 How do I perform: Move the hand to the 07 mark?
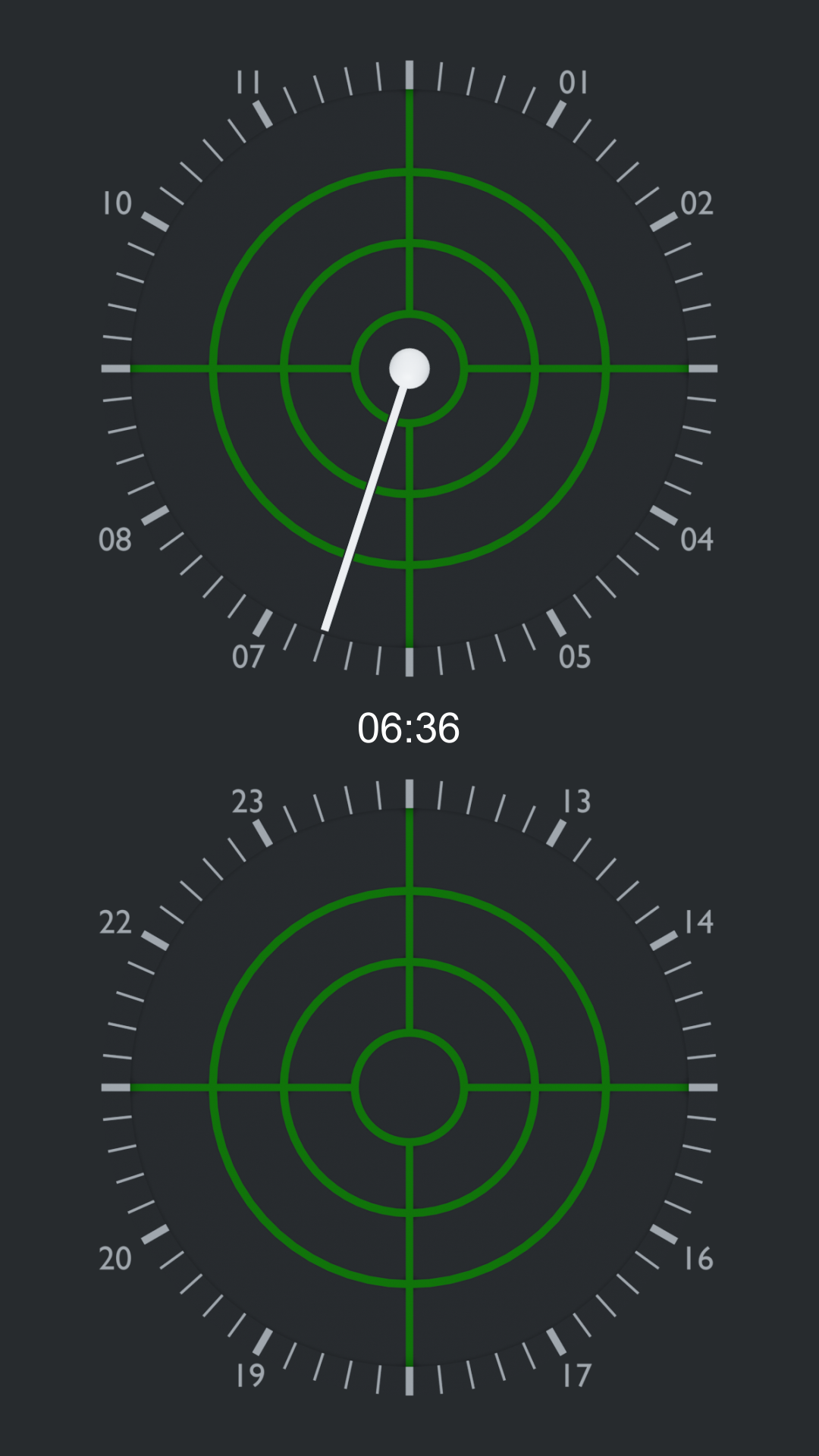coord(248,657)
